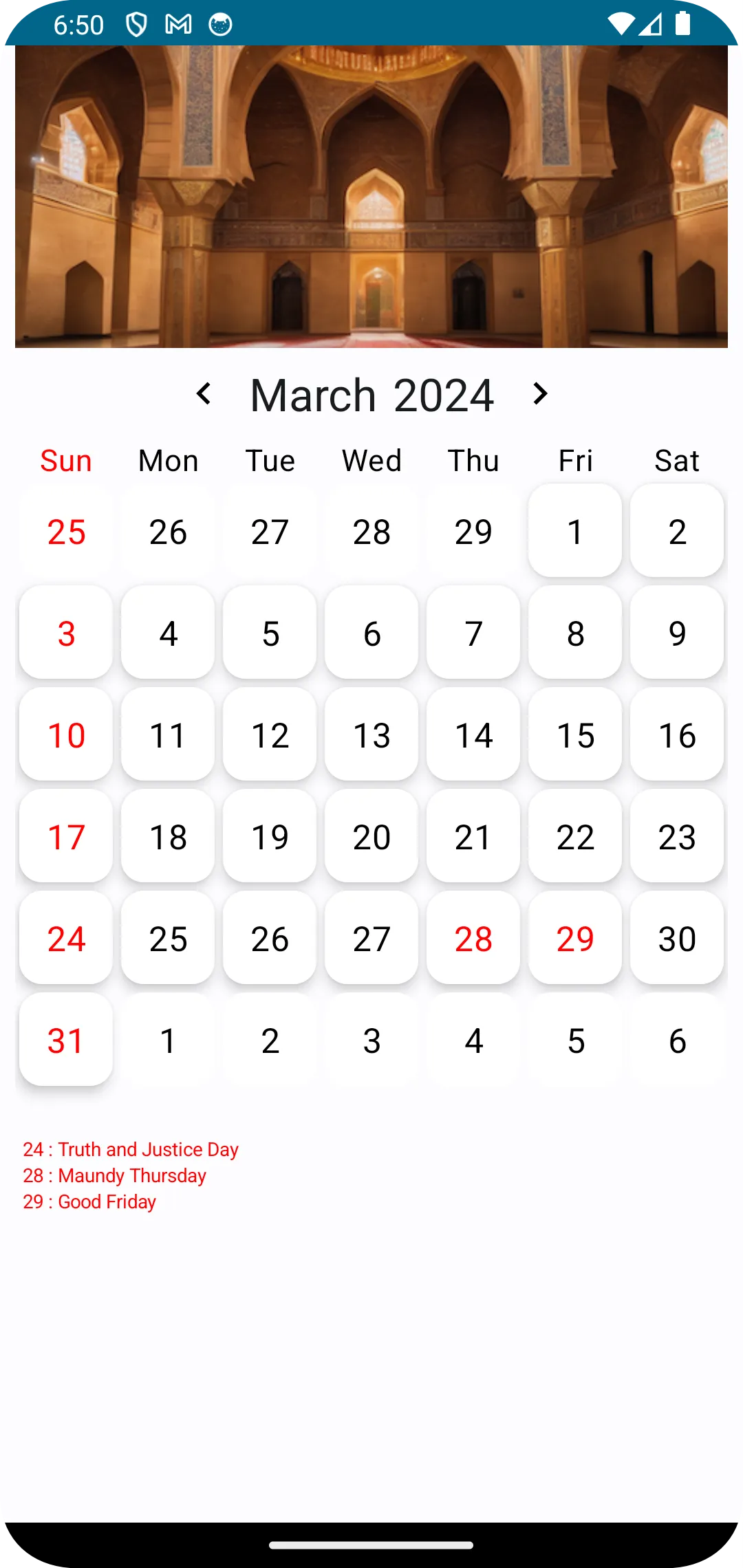Screen dimensions: 743x1568
Task: Tap Good Friday date cell 29
Action: click(575, 938)
